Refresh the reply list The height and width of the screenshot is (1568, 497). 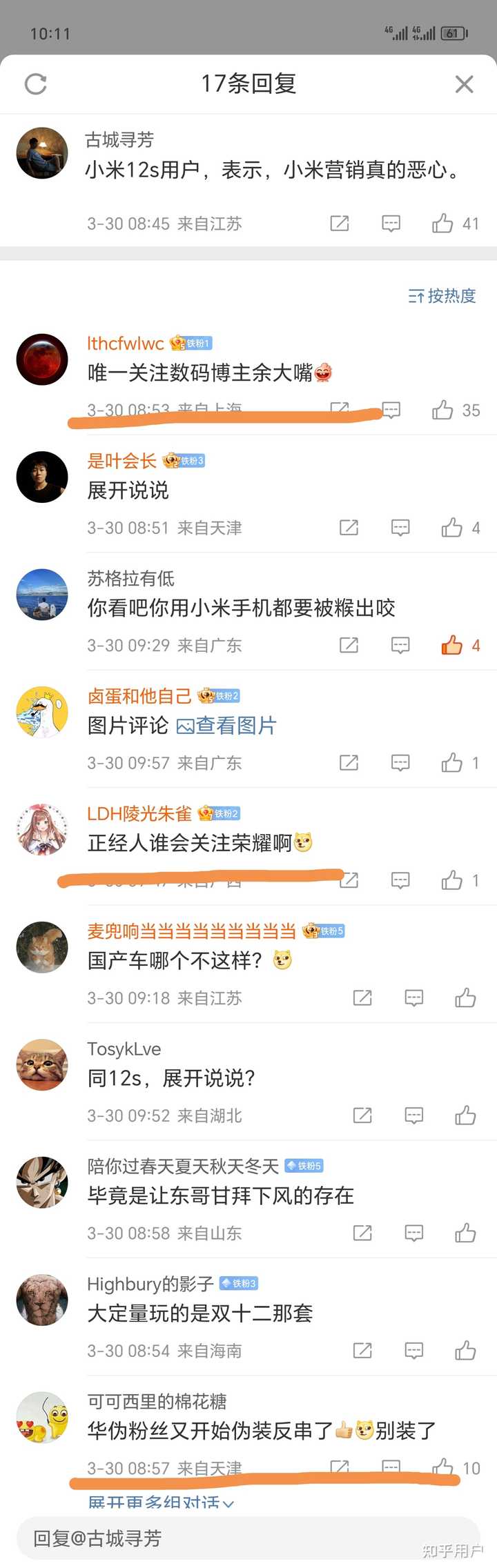[36, 84]
